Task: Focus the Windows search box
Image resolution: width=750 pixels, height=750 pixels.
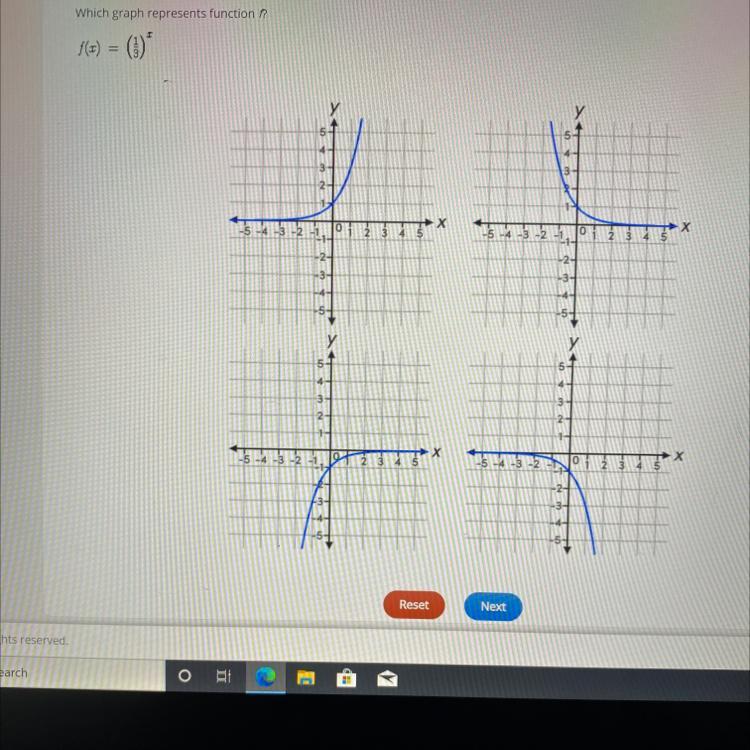Action: pyautogui.click(x=82, y=673)
